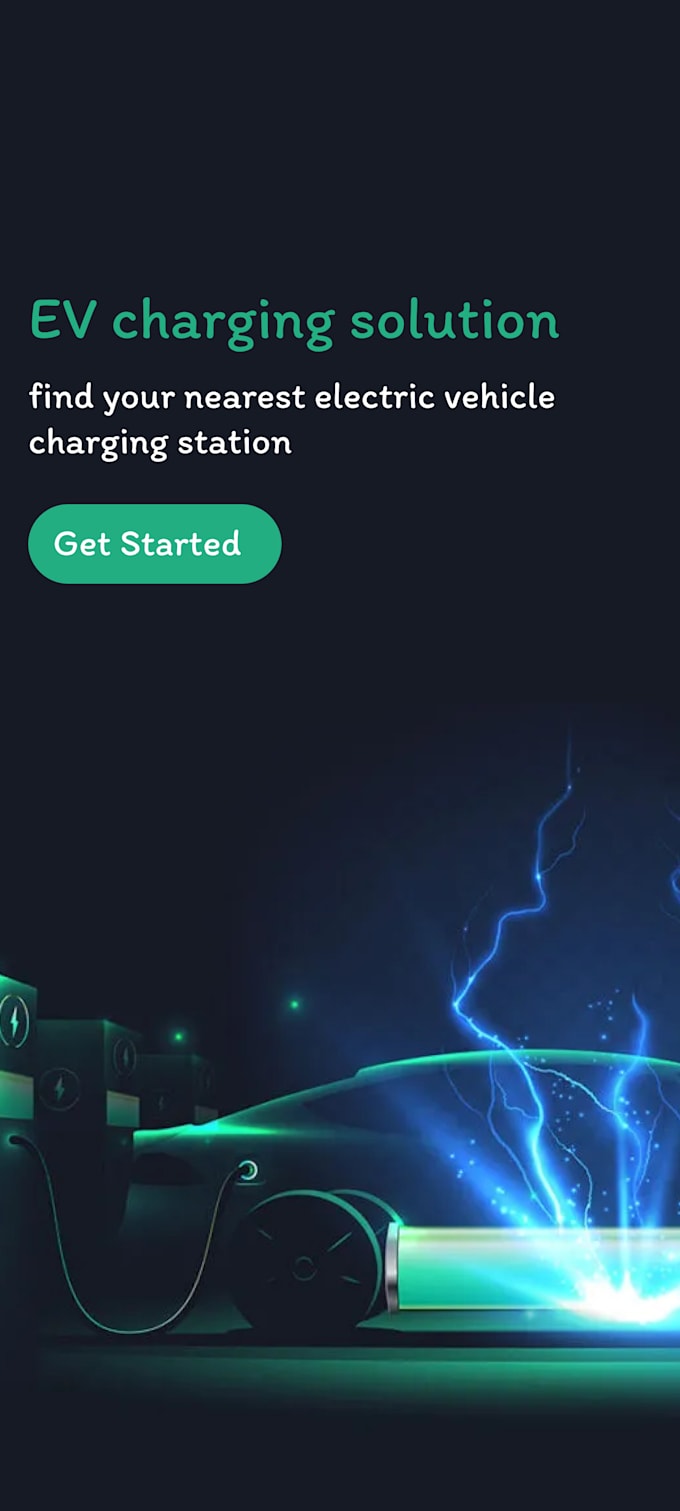The width and height of the screenshot is (680, 1511).
Task: Tap the Get Started button
Action: click(x=154, y=544)
